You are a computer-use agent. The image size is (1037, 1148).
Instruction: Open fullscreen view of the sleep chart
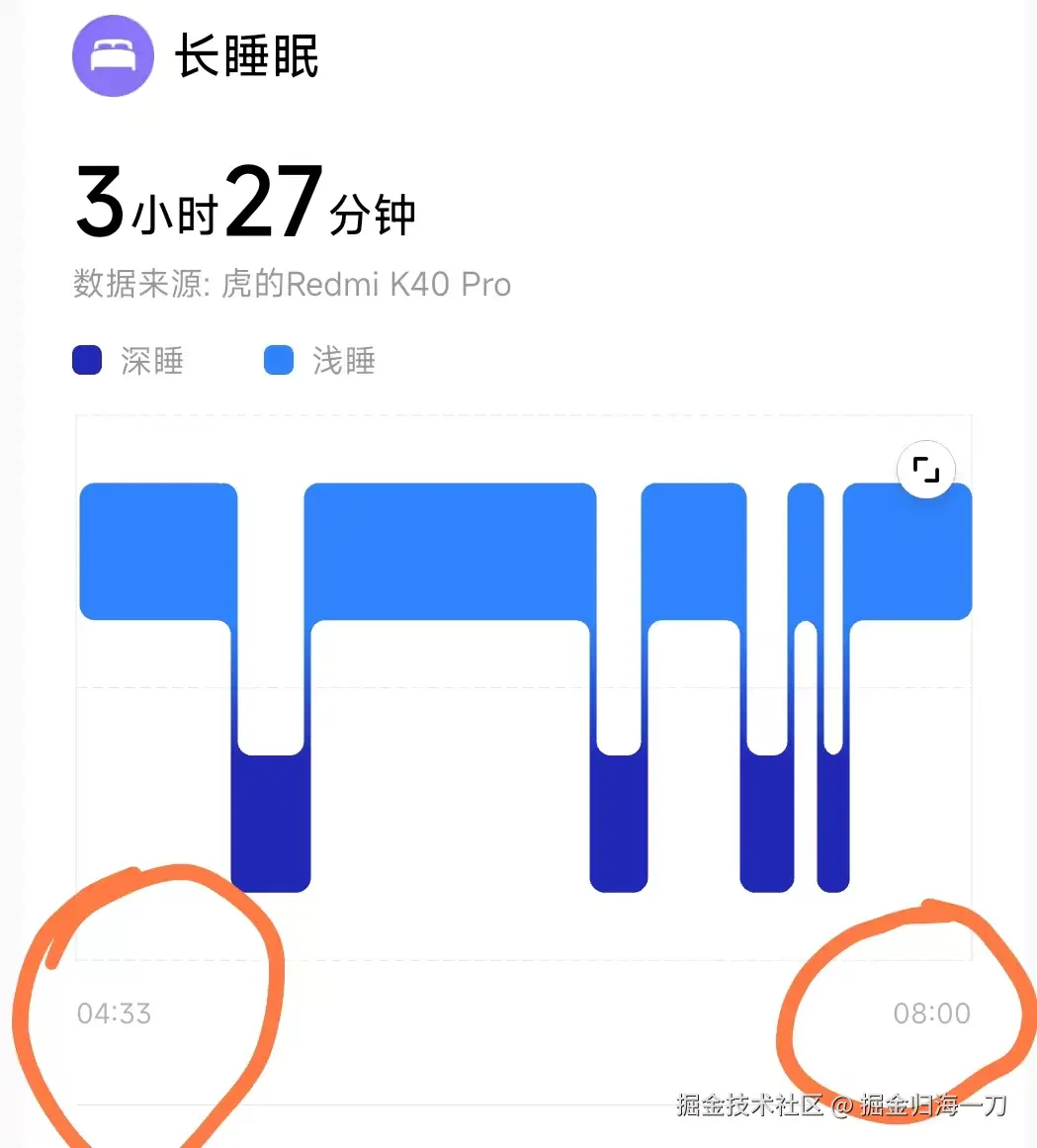pyautogui.click(x=925, y=470)
